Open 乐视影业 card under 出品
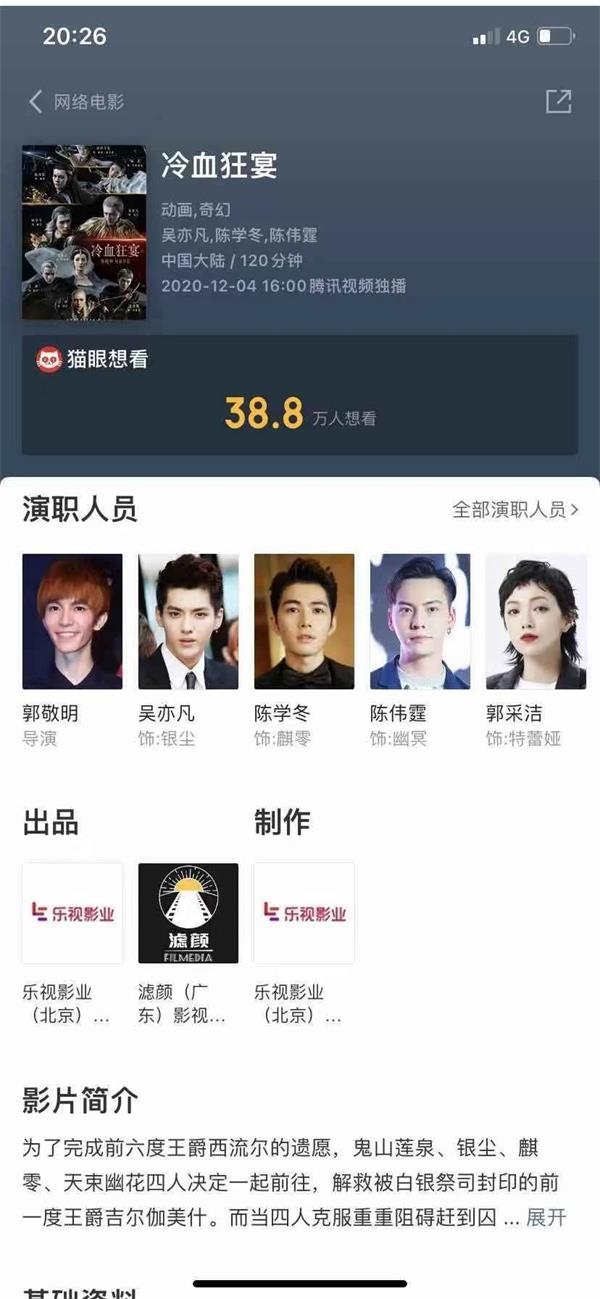 tap(72, 913)
